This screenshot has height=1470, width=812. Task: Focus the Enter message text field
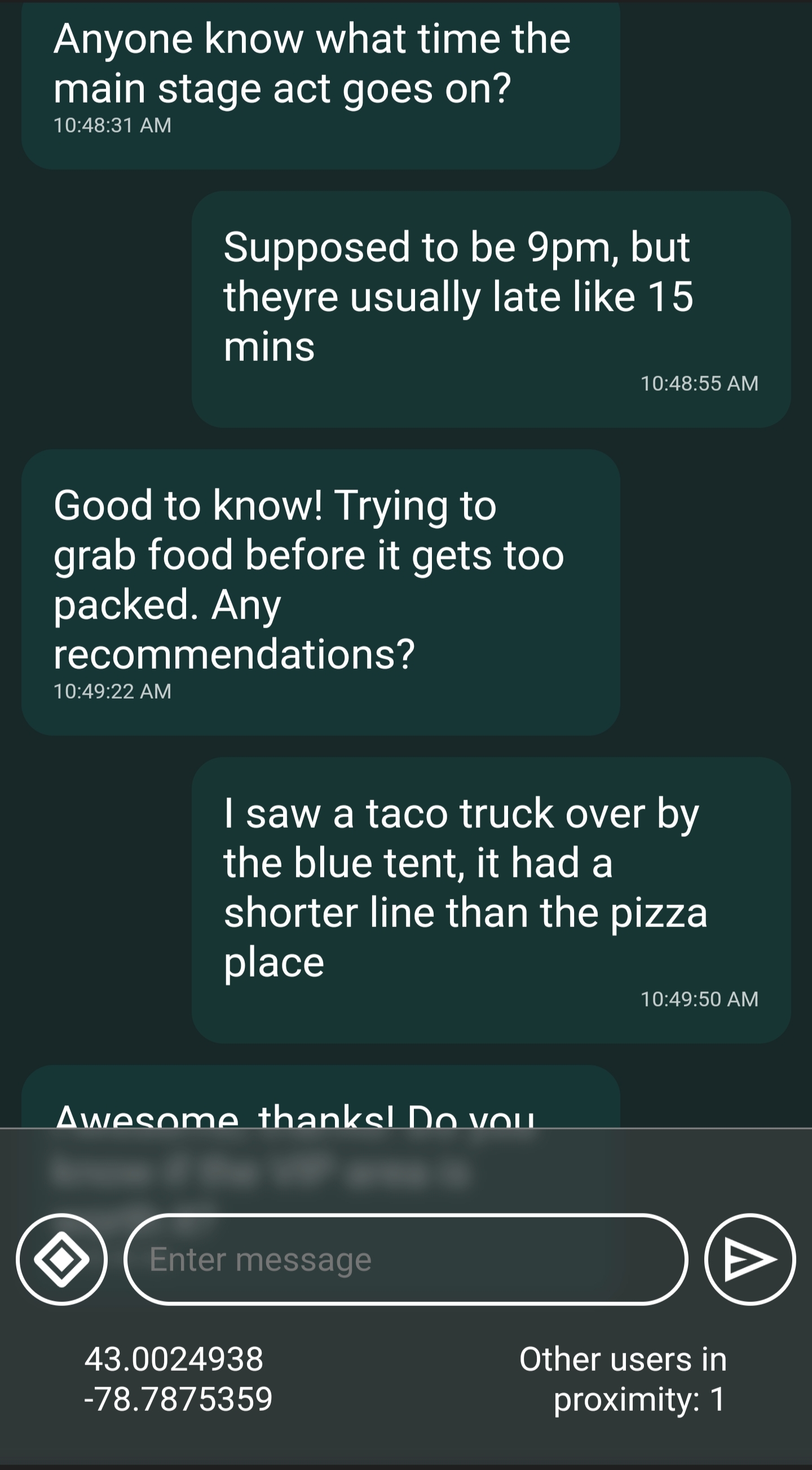[x=405, y=1259]
